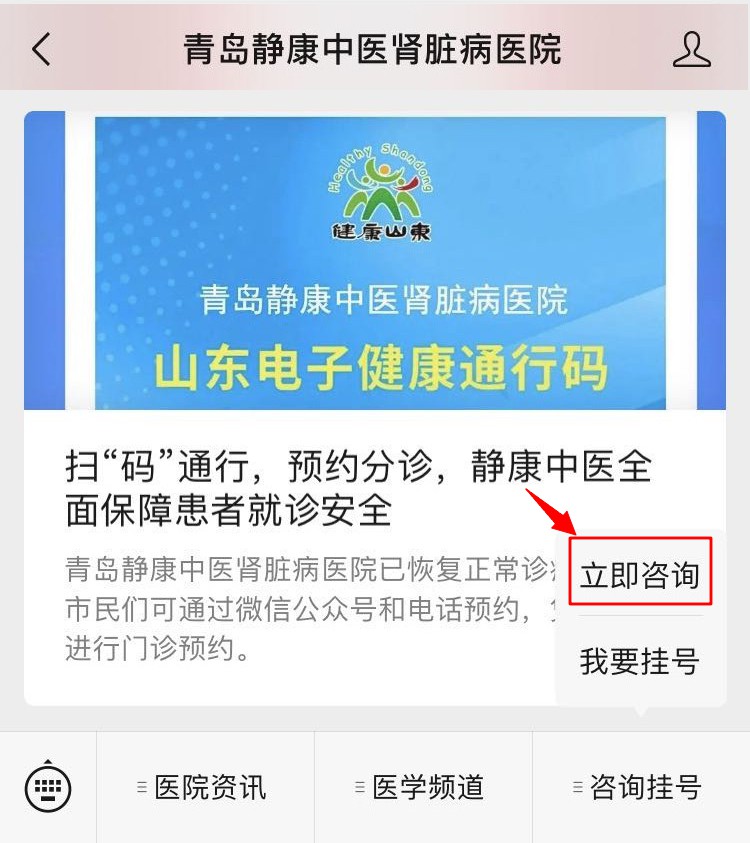
Task: Switch to keyboard input mode
Action: coord(48,788)
